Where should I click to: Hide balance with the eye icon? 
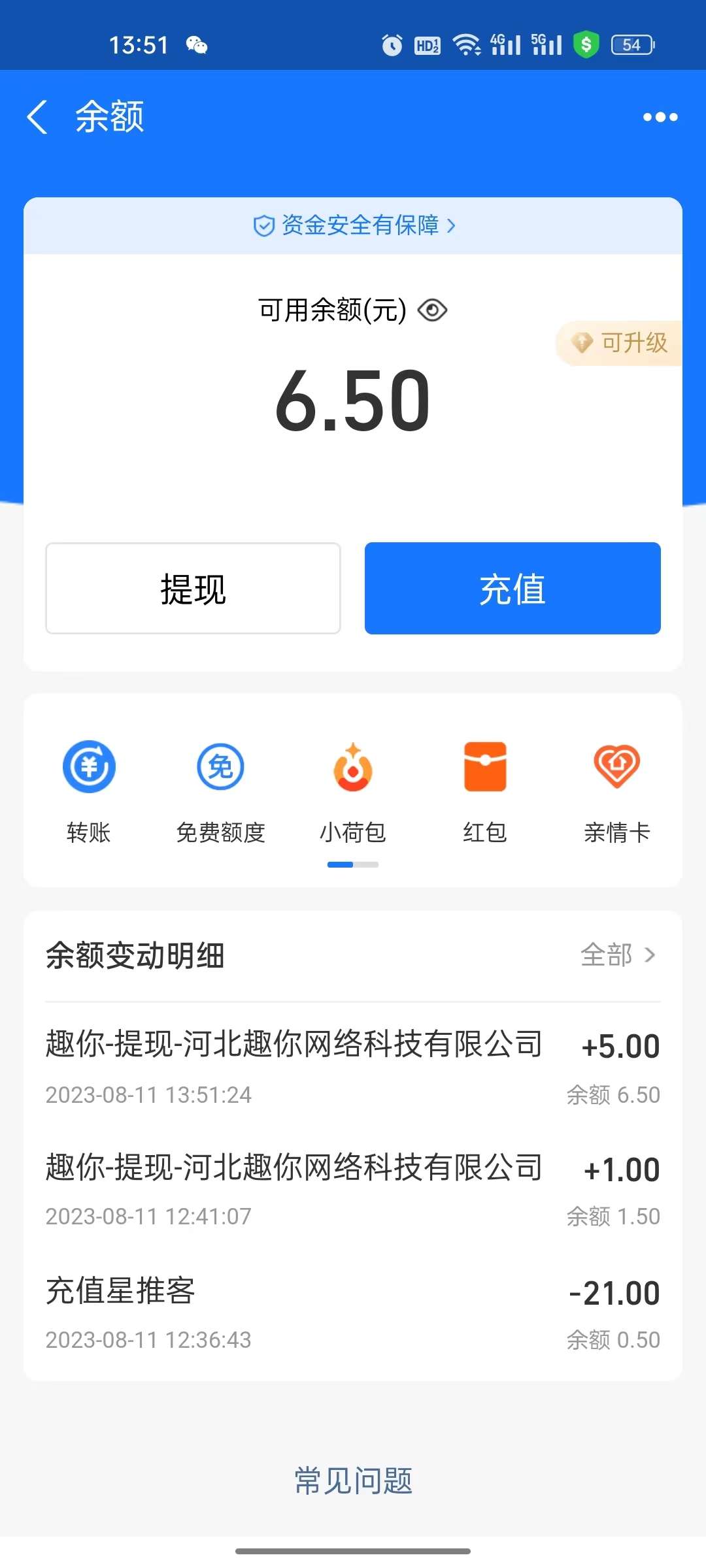pos(432,310)
